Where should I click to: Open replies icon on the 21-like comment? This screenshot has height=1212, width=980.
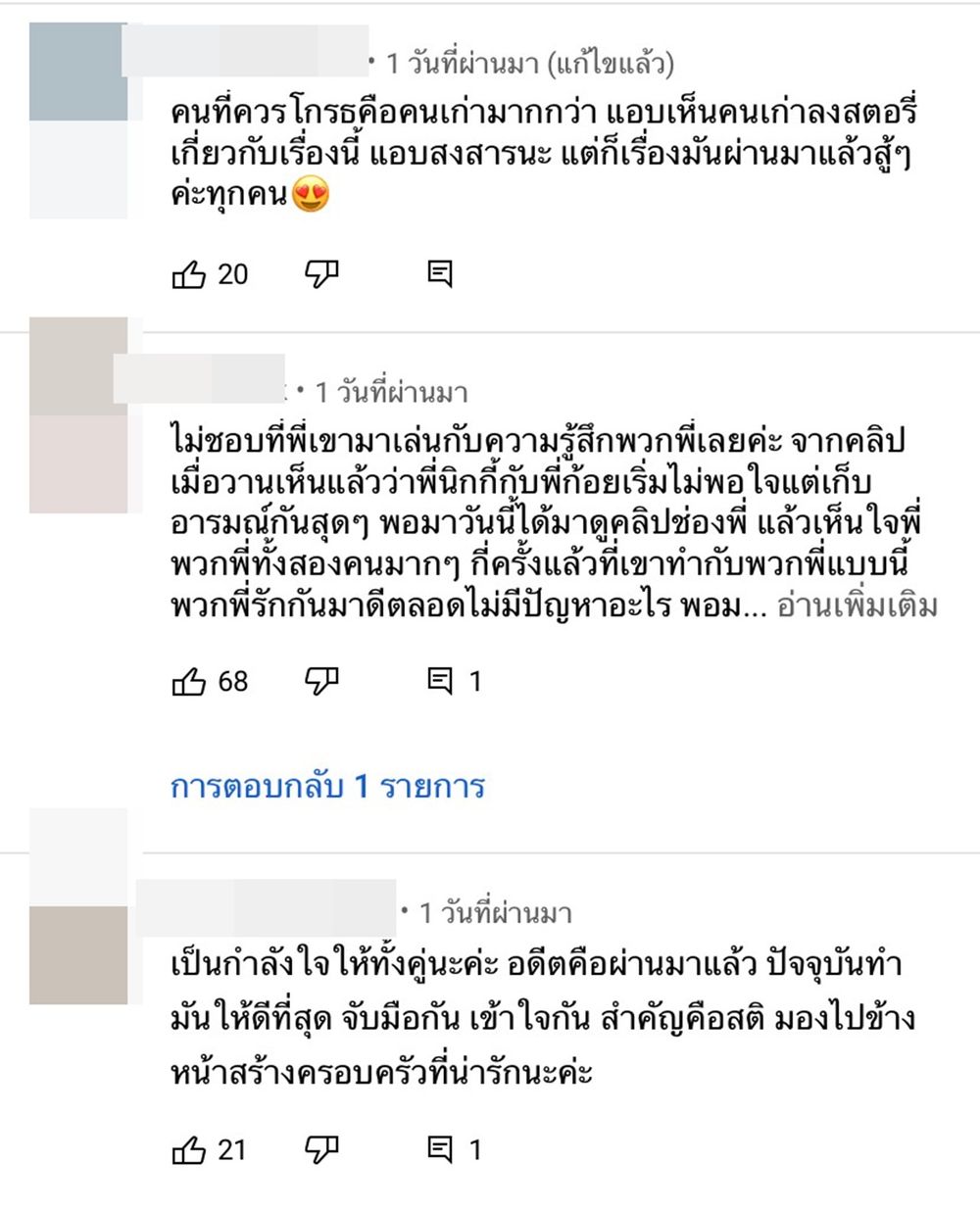[440, 1149]
